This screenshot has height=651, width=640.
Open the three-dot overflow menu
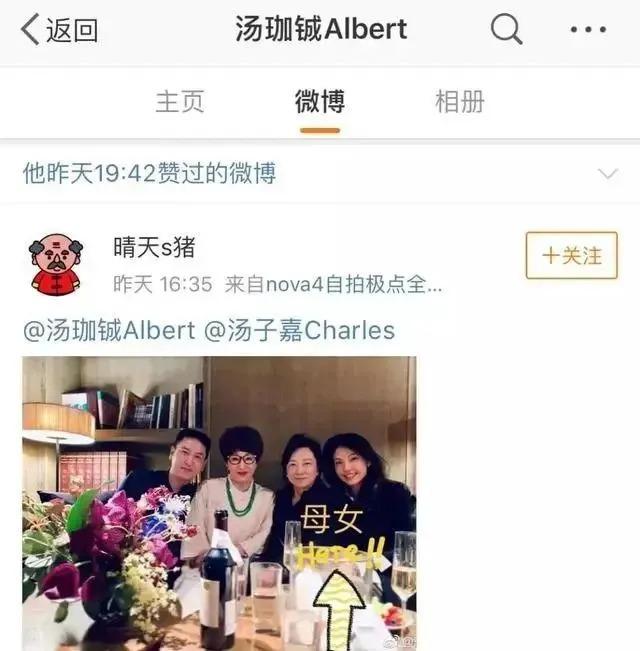(x=588, y=30)
